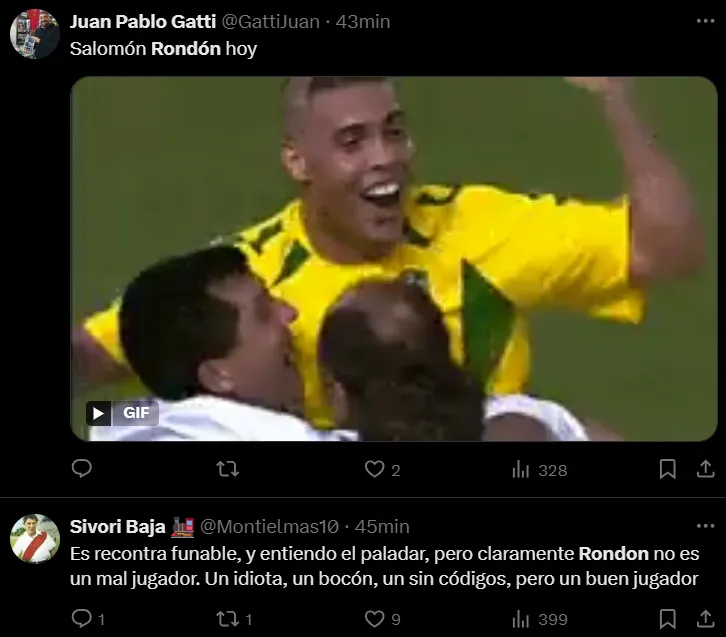
Task: Open Juan Pablo Gatti's profile avatar
Action: (35, 33)
